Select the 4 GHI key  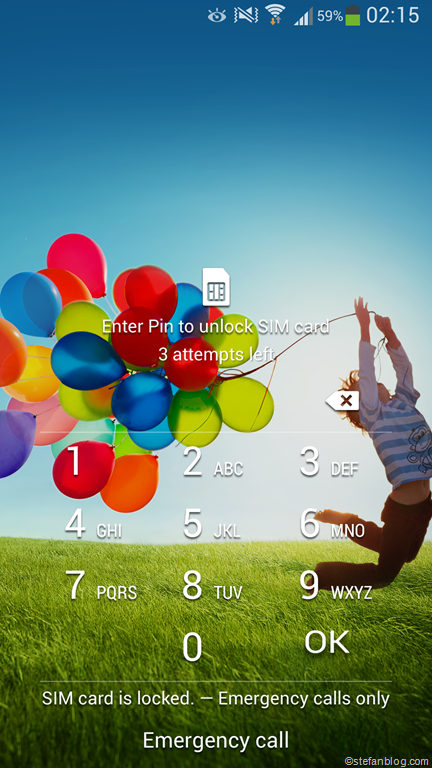pos(94,523)
